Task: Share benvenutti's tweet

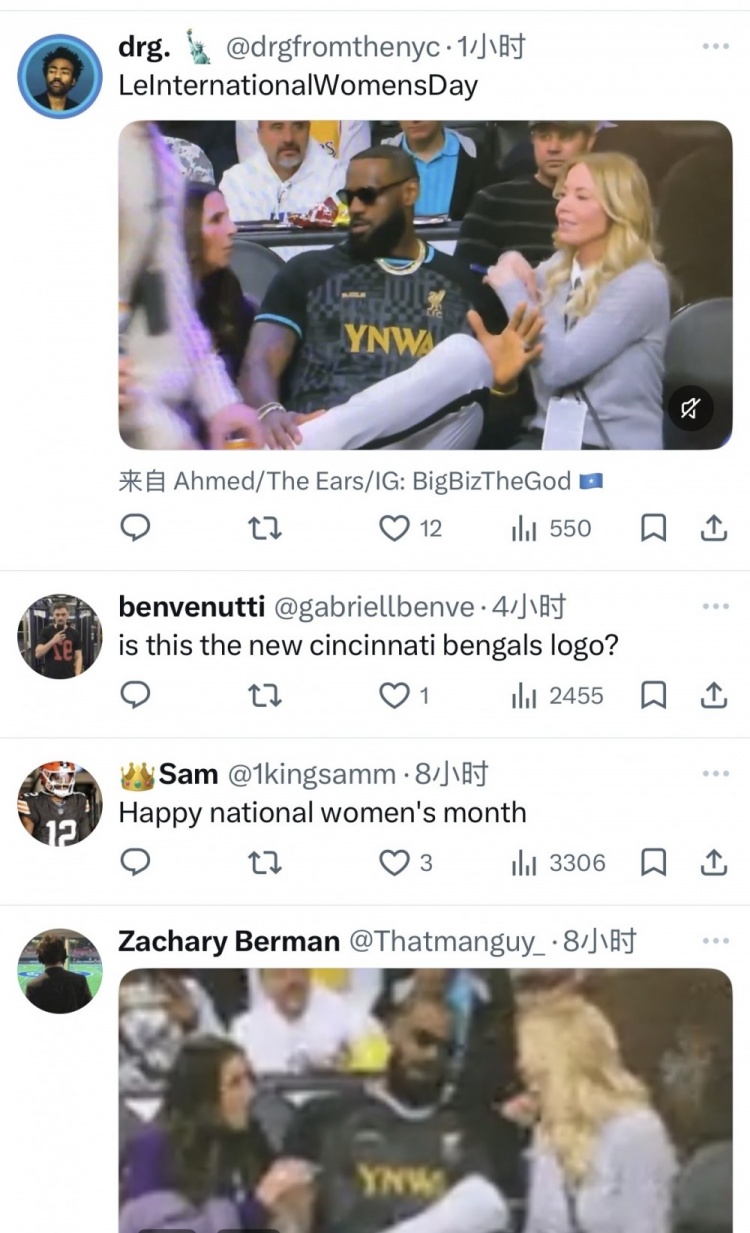Action: click(x=713, y=695)
